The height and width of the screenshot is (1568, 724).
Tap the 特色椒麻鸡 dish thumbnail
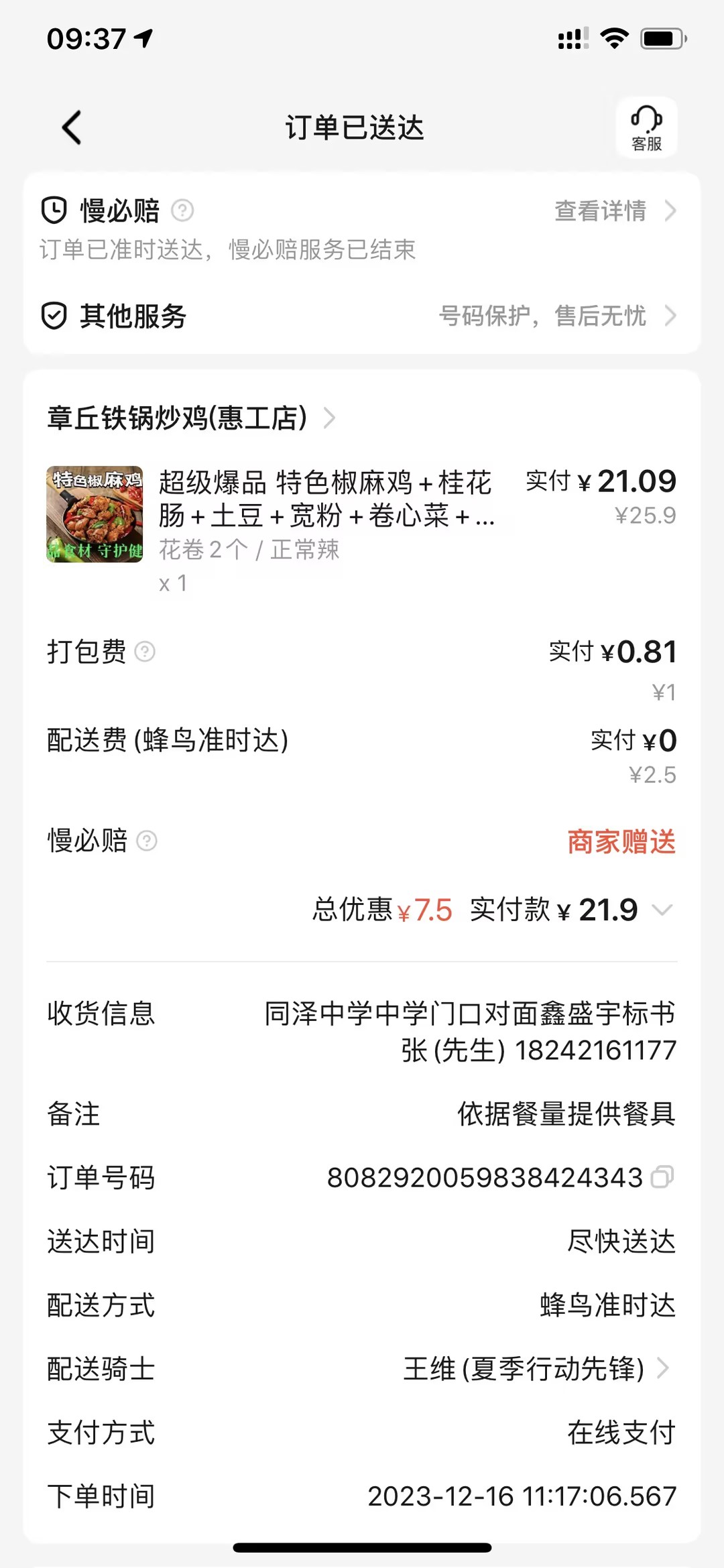pyautogui.click(x=95, y=514)
